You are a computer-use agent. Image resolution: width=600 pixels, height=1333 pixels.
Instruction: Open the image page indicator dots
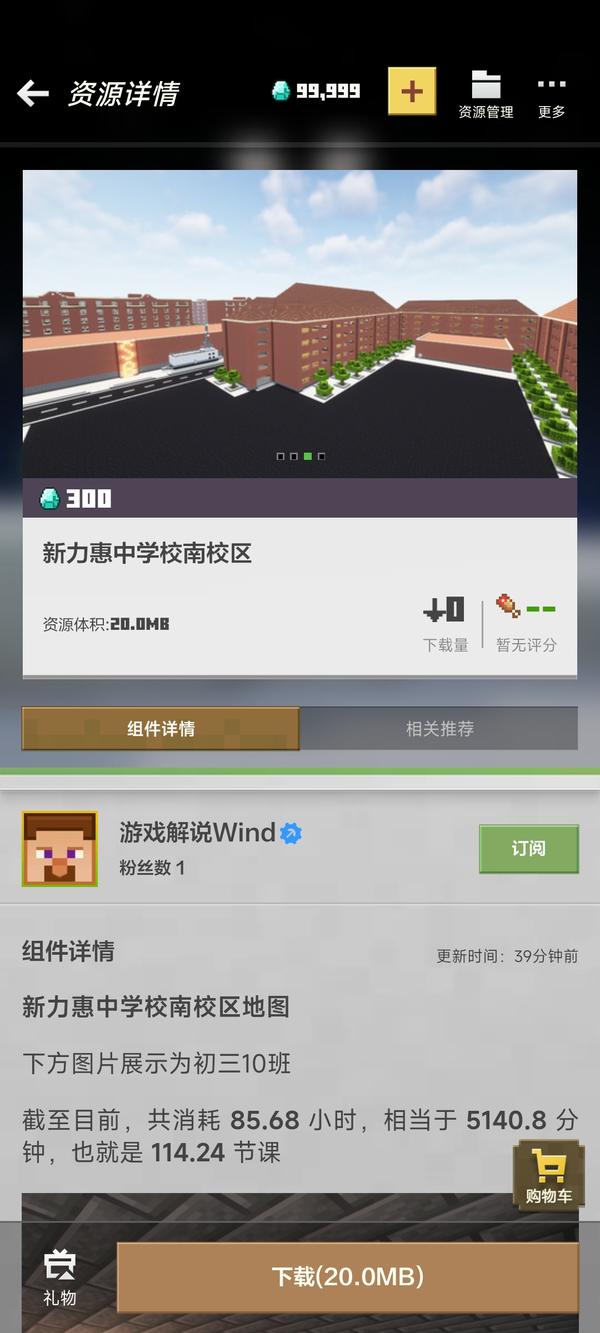point(300,456)
